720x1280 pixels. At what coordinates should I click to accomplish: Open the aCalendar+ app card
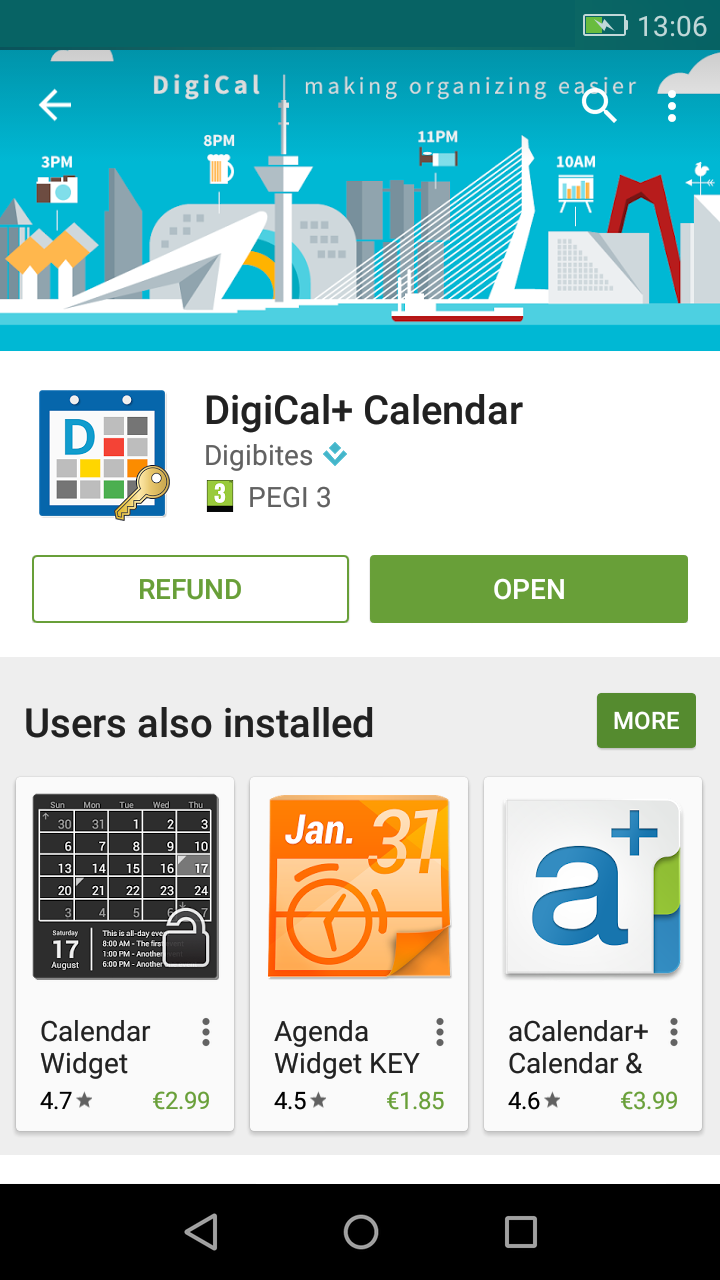pos(593,954)
